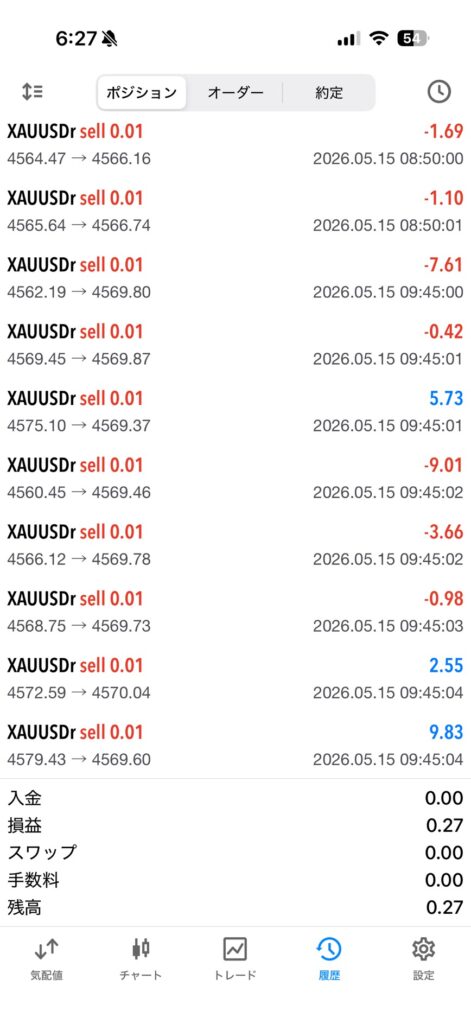Screen dimensions: 471x1024
Task: Switch to the オーダー segment
Action: tap(235, 93)
